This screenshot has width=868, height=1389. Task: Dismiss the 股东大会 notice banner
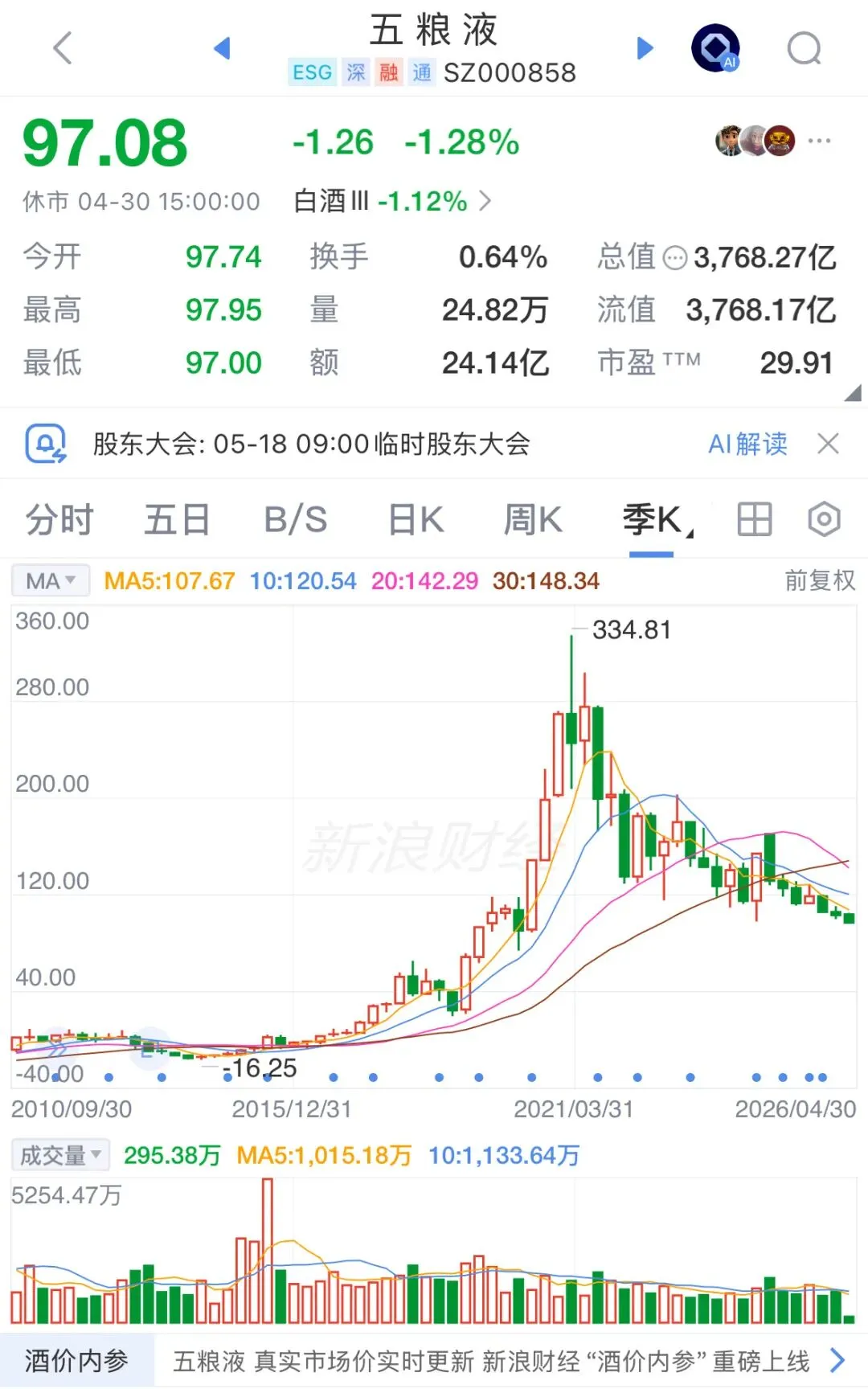coord(828,444)
